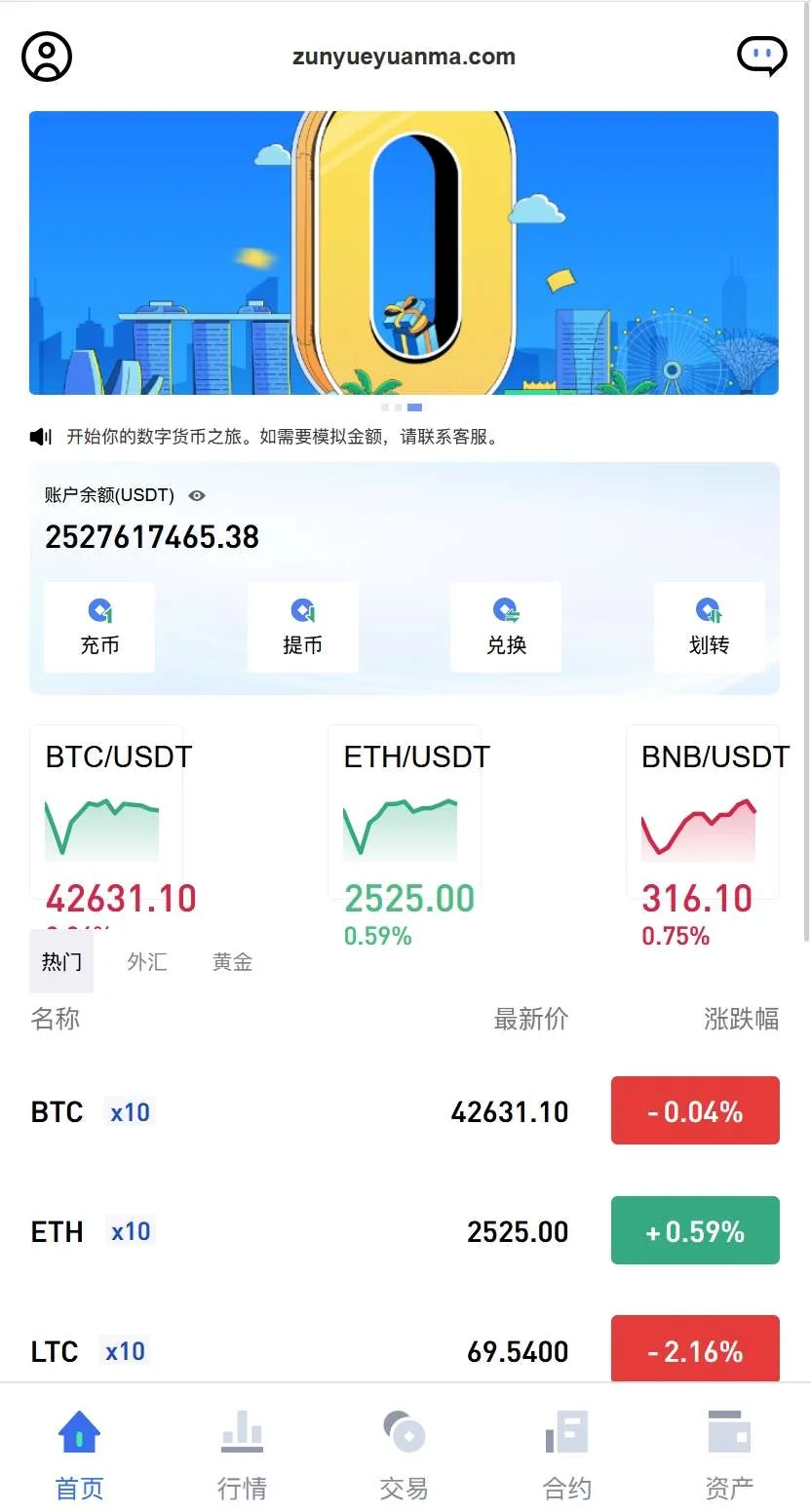Select the 热门 tab
811x1512 pixels.
(x=60, y=962)
